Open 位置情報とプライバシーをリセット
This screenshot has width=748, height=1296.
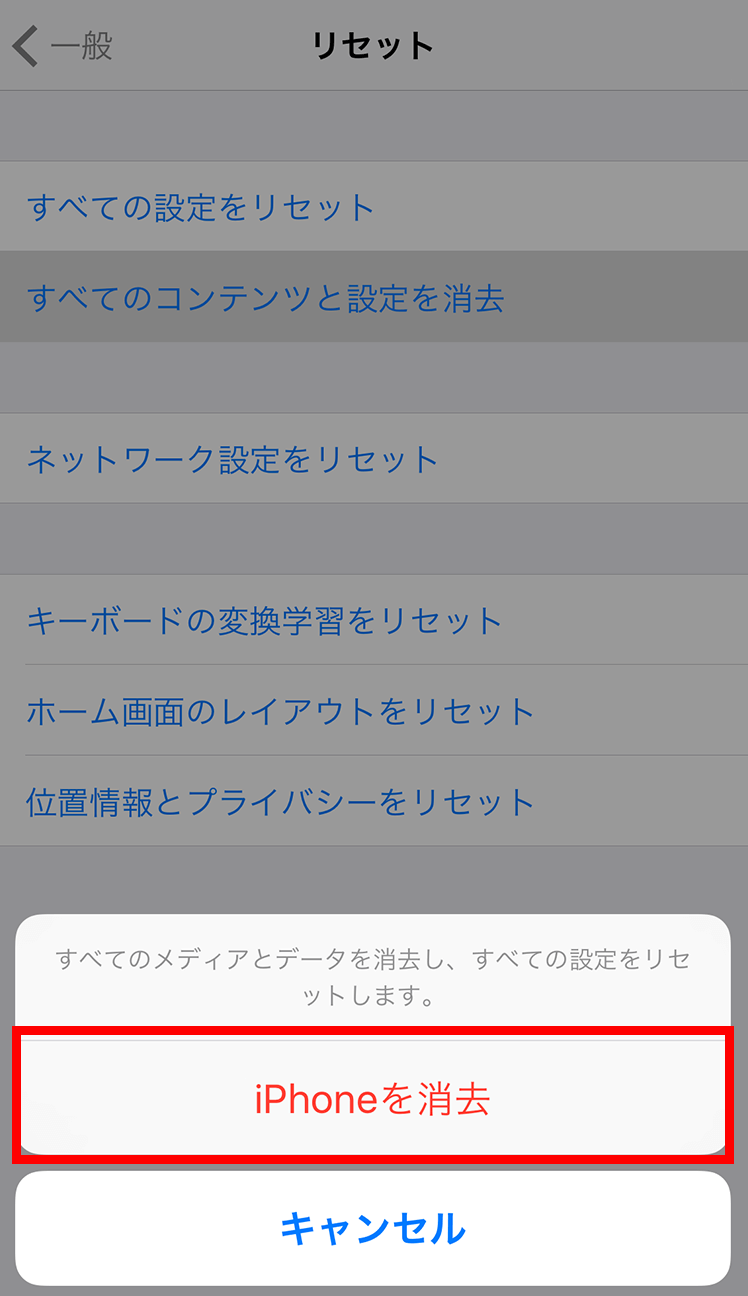(x=374, y=801)
